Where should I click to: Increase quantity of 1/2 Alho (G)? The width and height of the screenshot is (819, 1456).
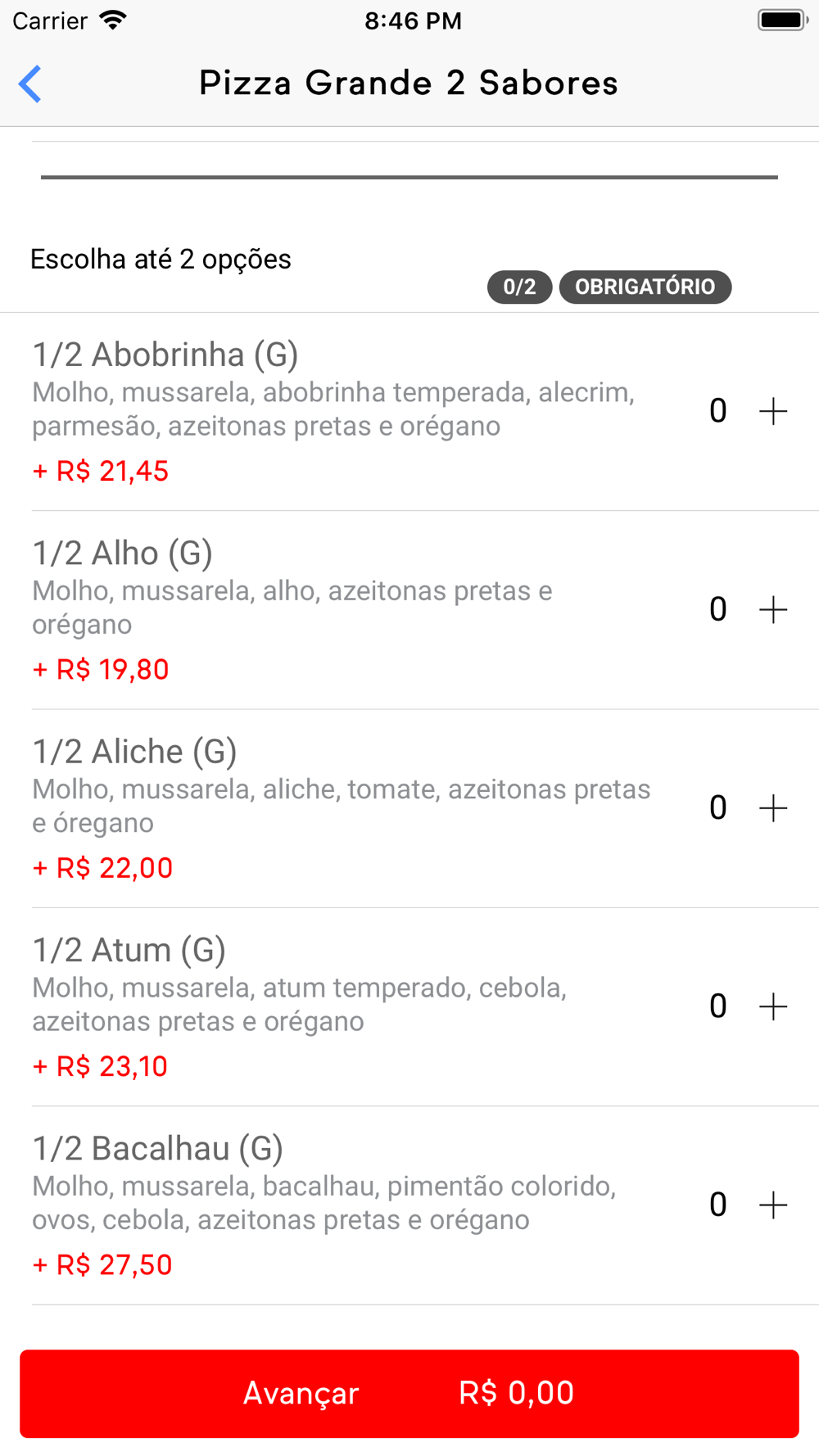773,609
